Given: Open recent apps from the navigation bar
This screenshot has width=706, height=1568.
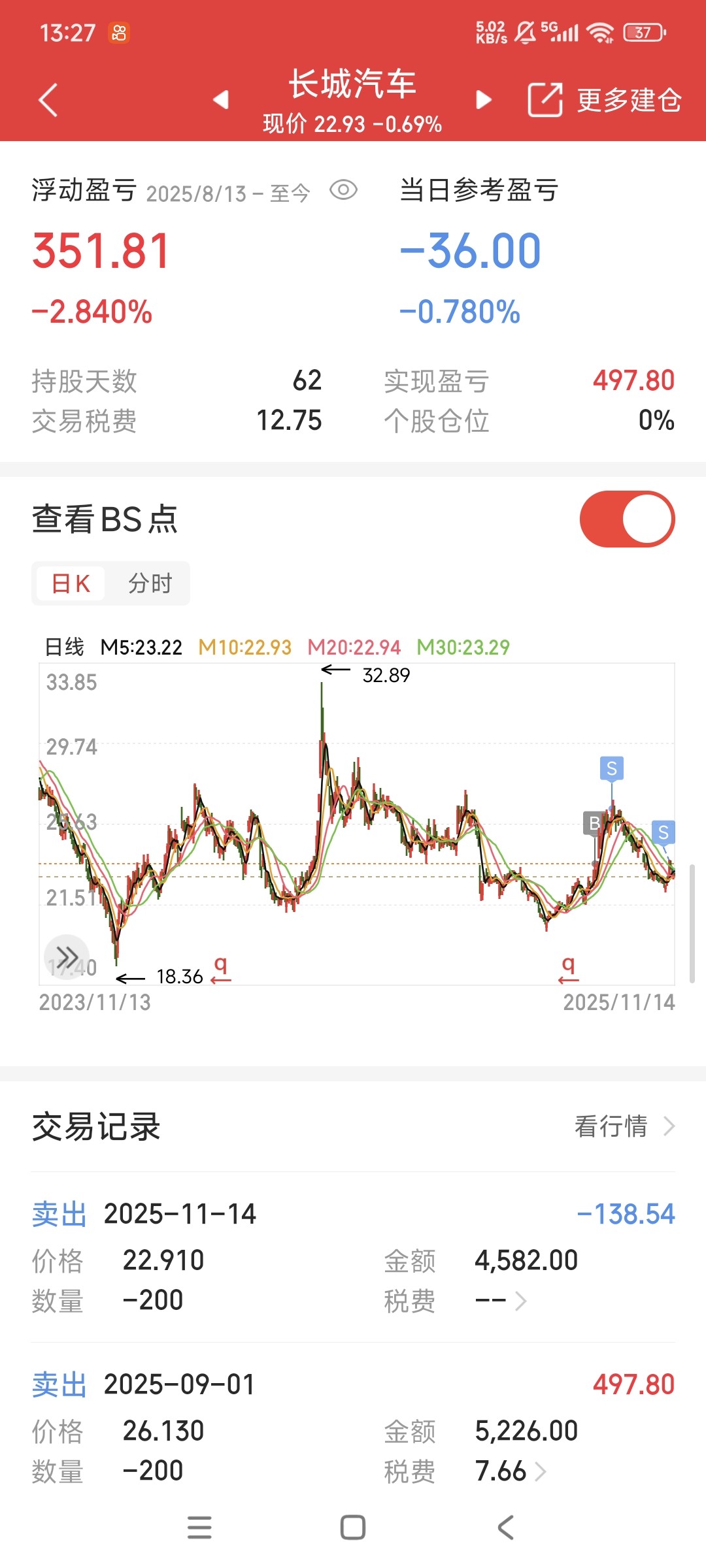Looking at the screenshot, I should click(199, 1527).
